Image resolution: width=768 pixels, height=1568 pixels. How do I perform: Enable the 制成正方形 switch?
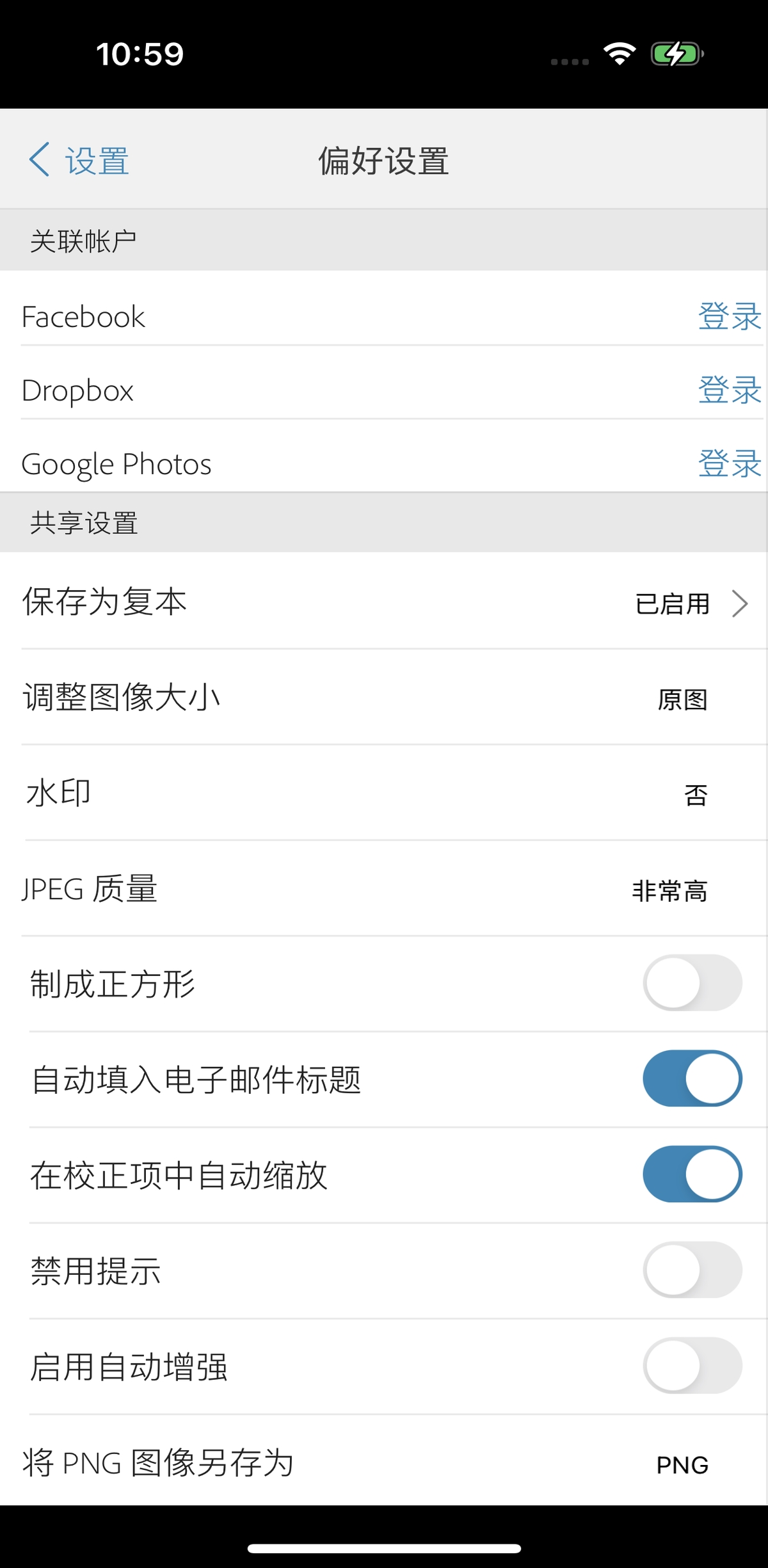pyautogui.click(x=692, y=983)
